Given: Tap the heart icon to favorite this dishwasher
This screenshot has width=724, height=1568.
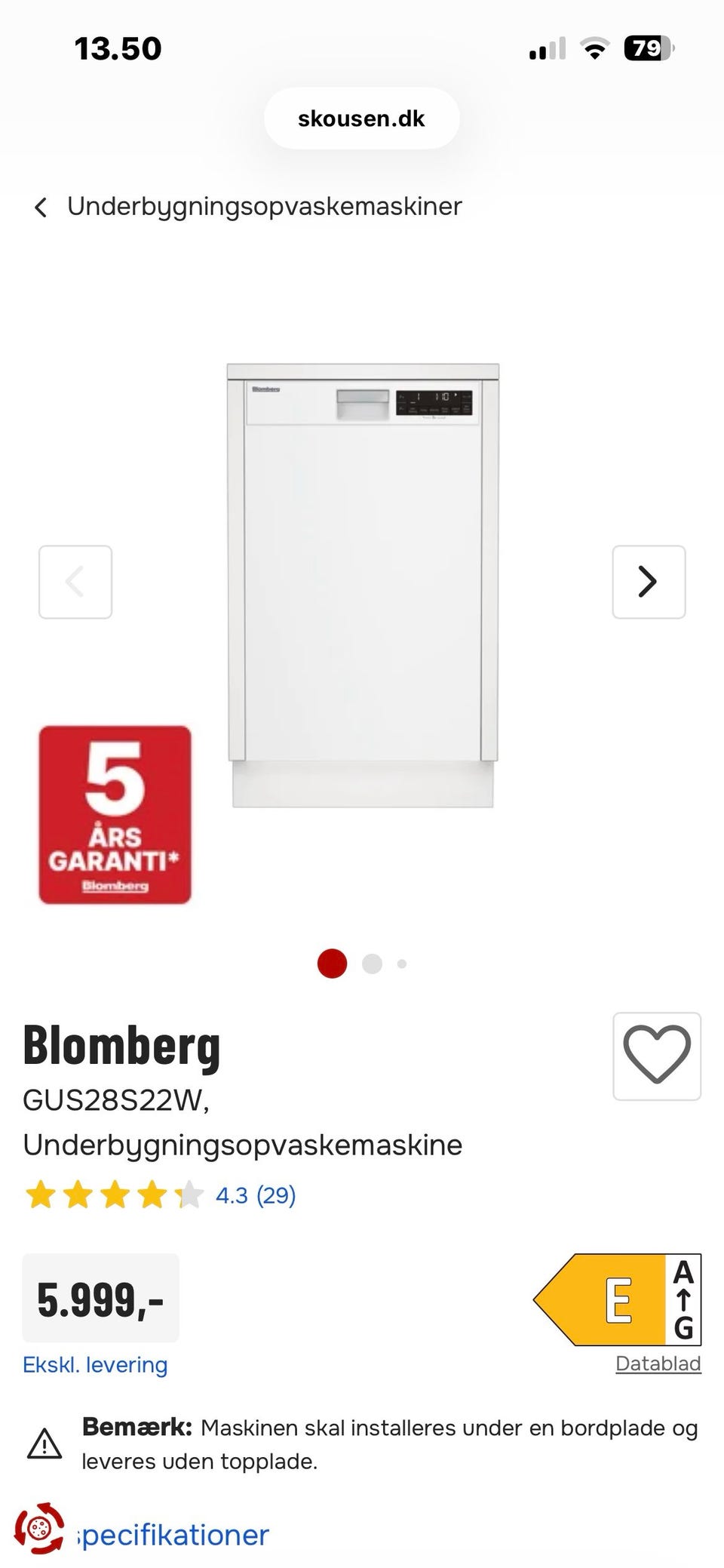Looking at the screenshot, I should pyautogui.click(x=656, y=1055).
